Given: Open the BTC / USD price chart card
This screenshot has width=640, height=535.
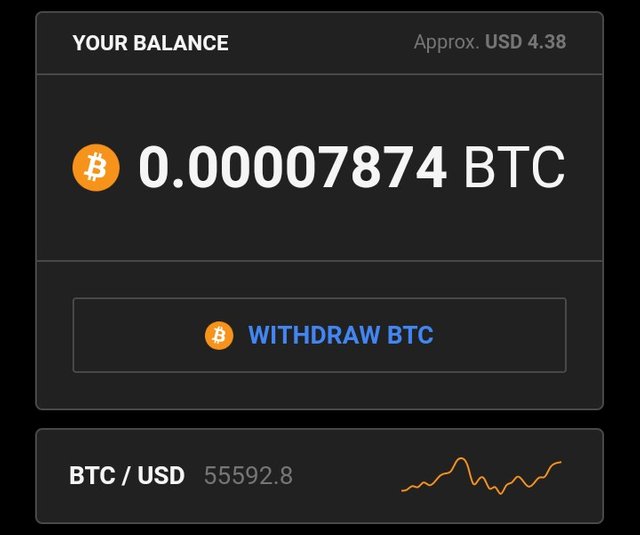Looking at the screenshot, I should pos(319,476).
